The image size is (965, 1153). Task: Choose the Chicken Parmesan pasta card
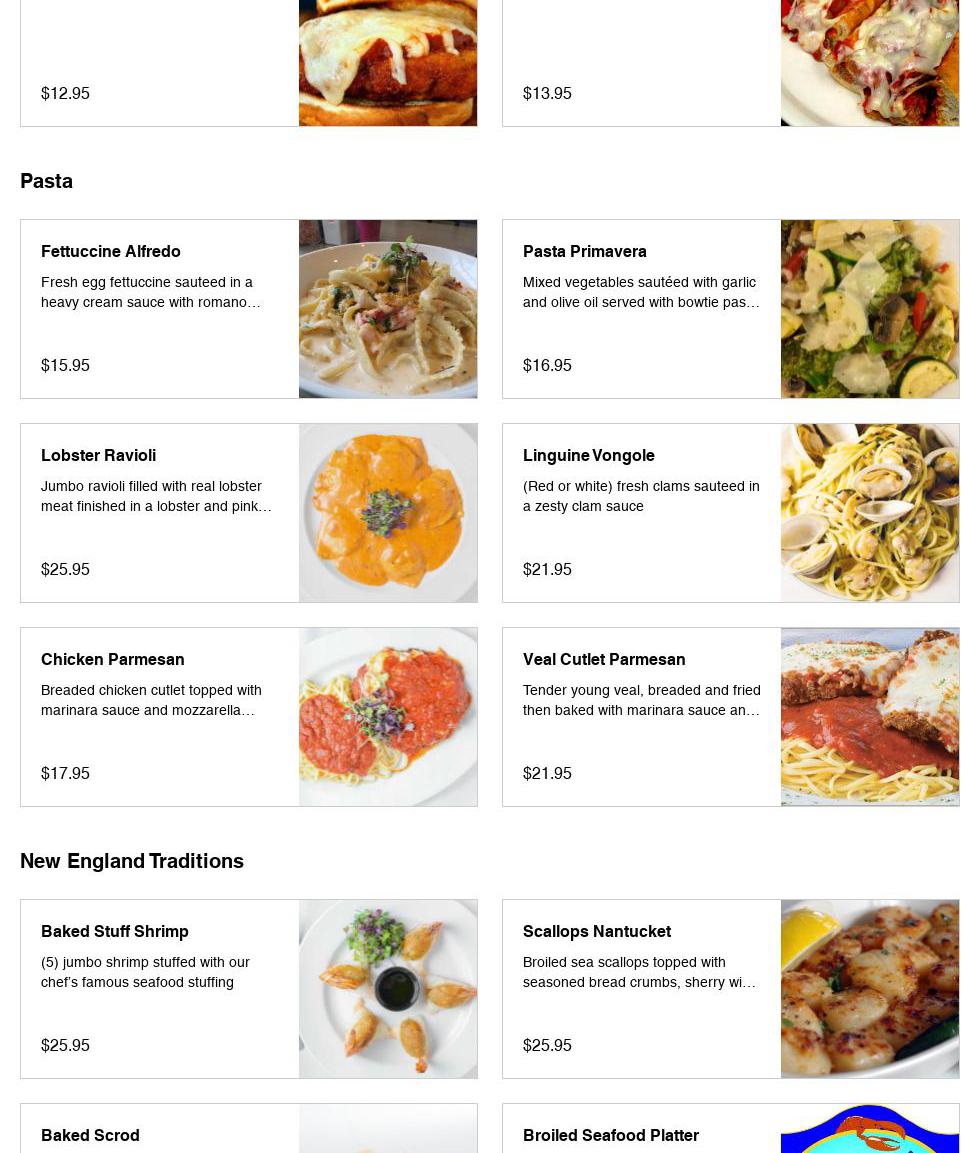point(248,717)
